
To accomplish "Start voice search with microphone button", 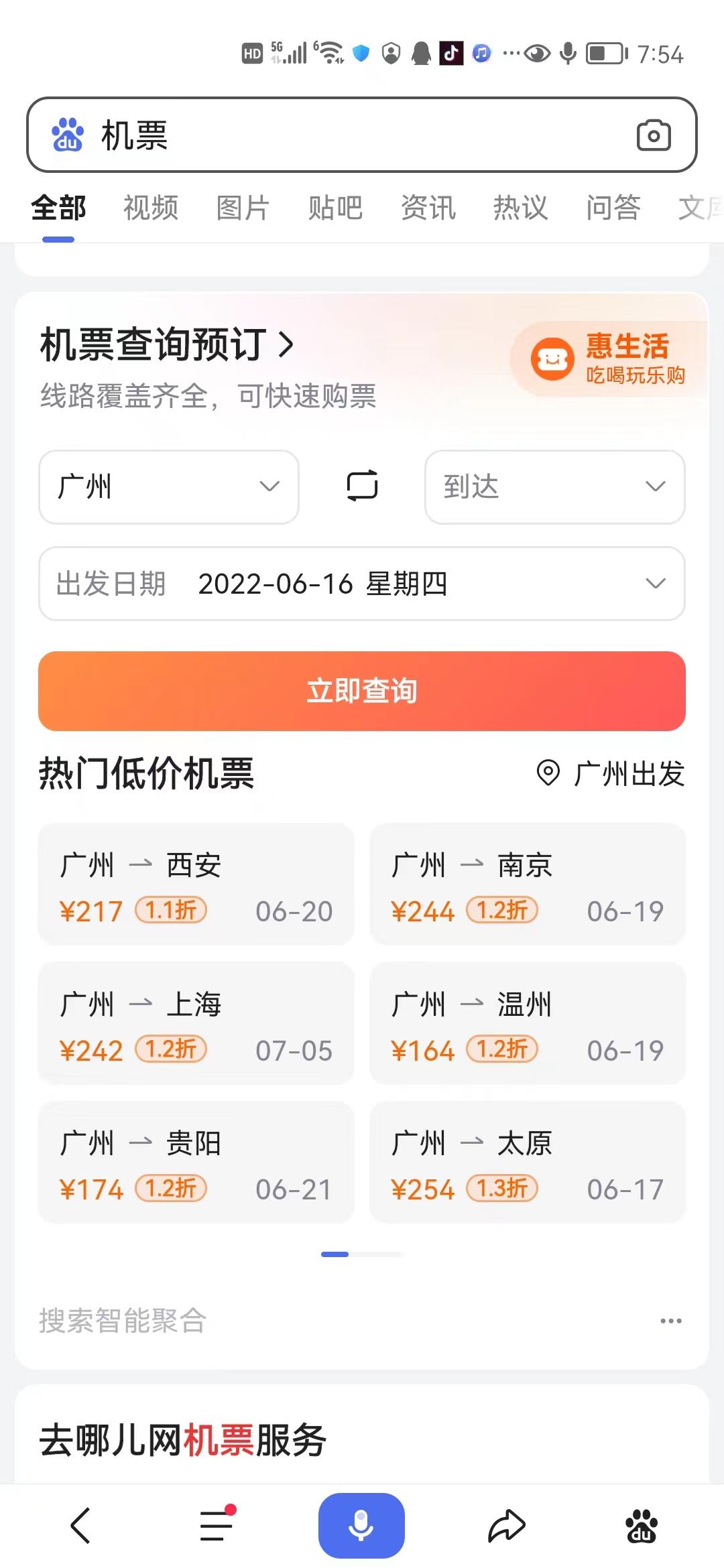I will [x=361, y=1526].
